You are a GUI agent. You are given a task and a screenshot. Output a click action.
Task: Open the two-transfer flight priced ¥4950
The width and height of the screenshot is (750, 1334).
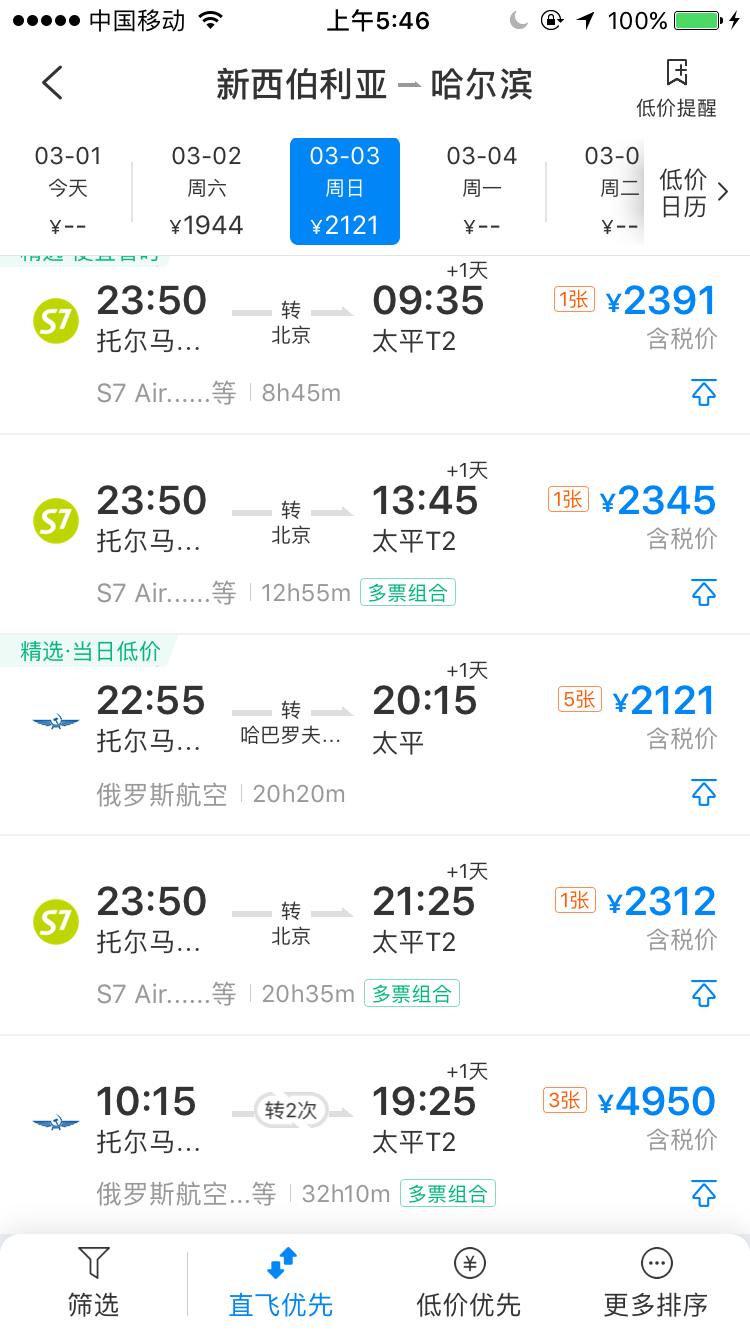[x=375, y=1135]
